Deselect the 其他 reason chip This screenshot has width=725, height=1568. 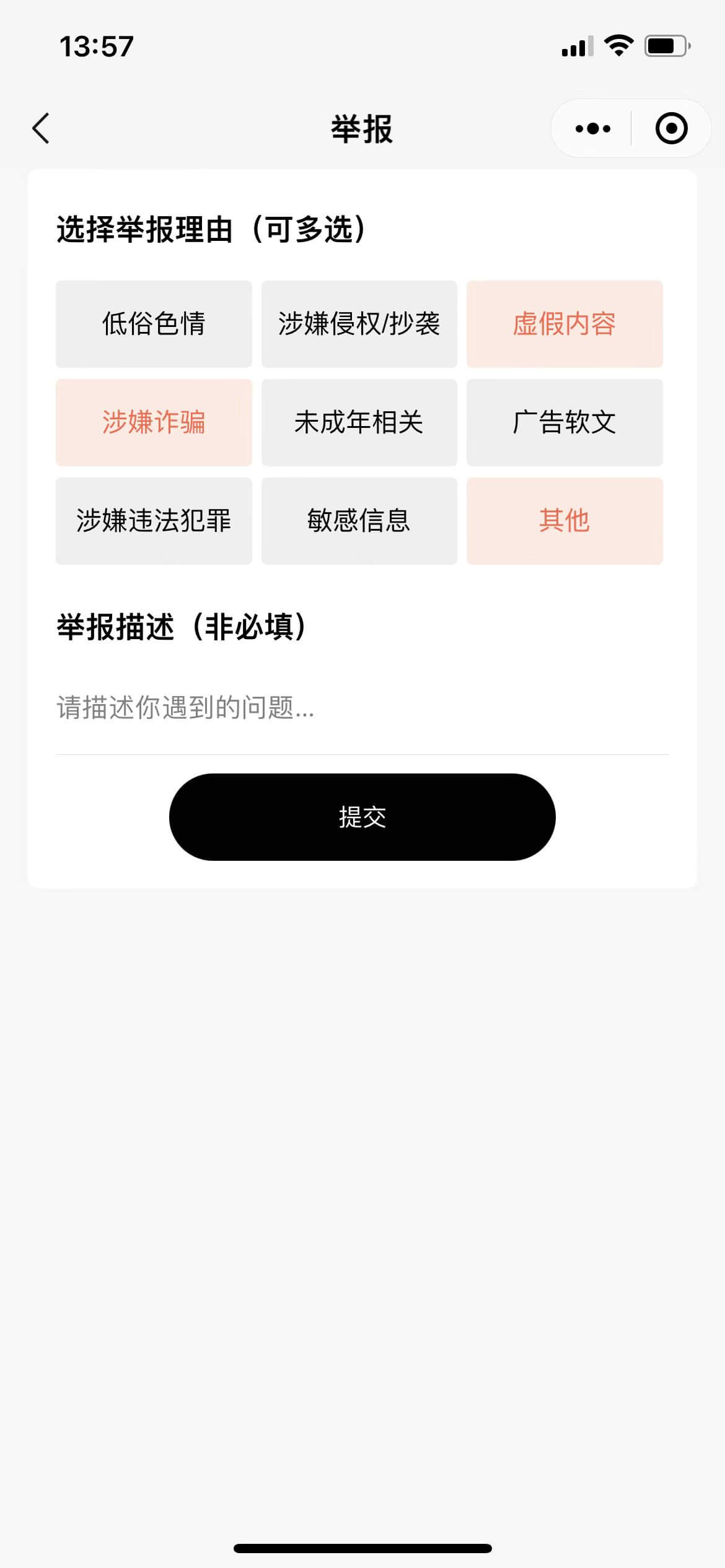[565, 521]
